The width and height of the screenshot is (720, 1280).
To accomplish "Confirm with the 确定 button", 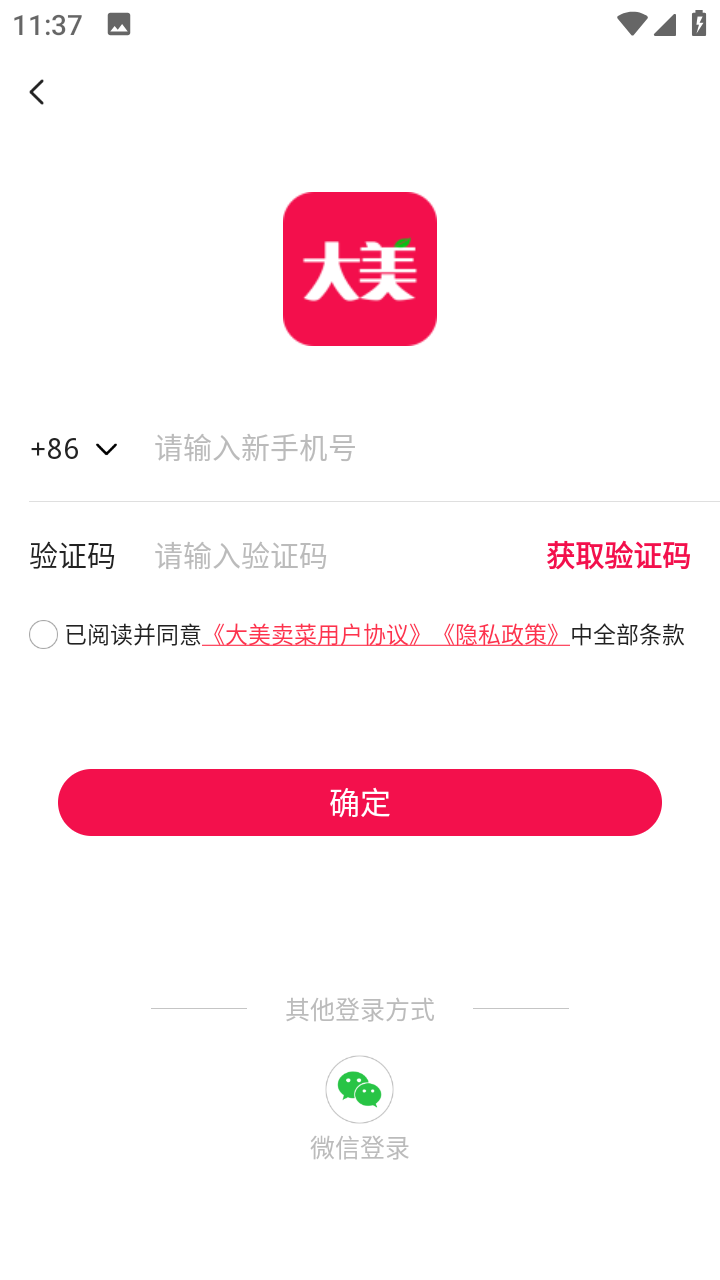I will coord(360,802).
